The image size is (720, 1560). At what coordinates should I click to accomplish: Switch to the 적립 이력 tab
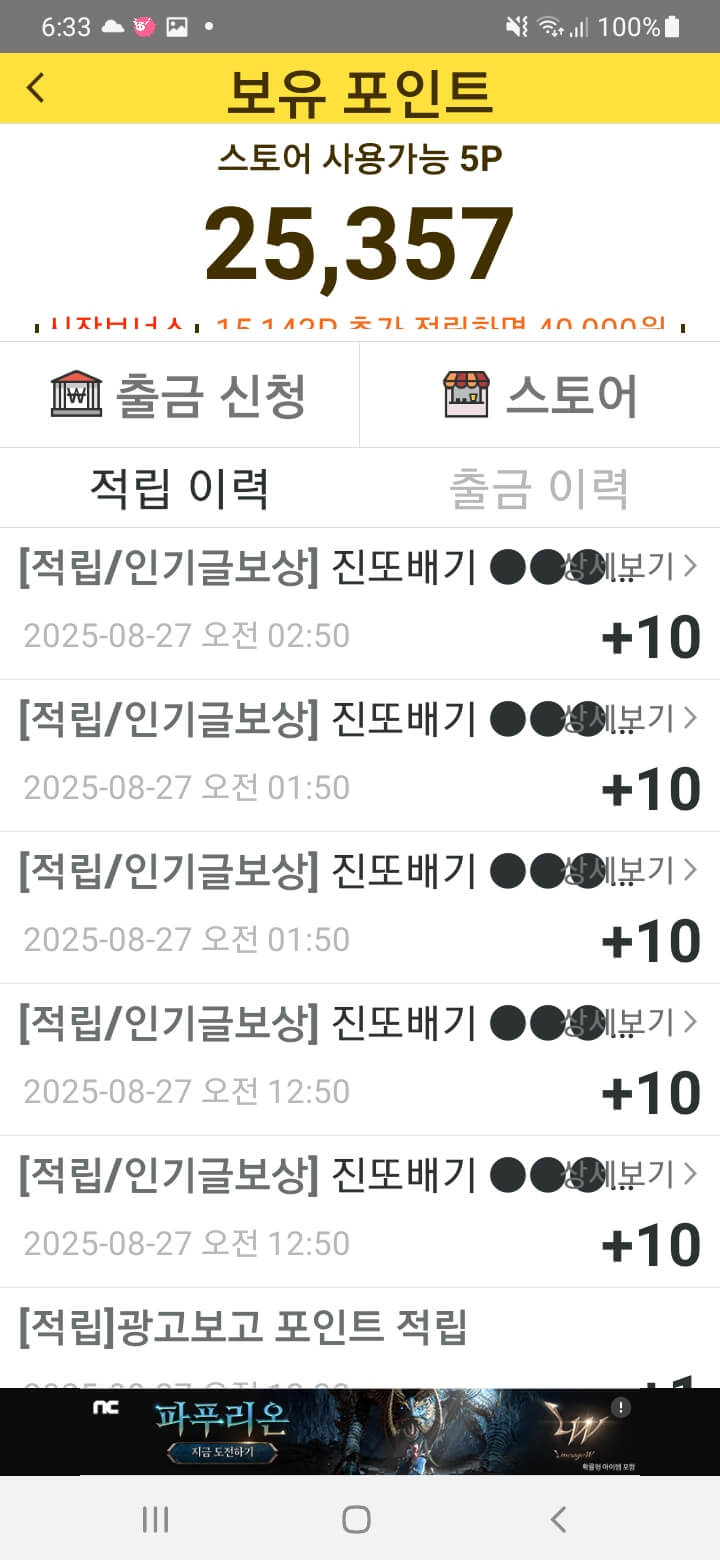coord(180,488)
